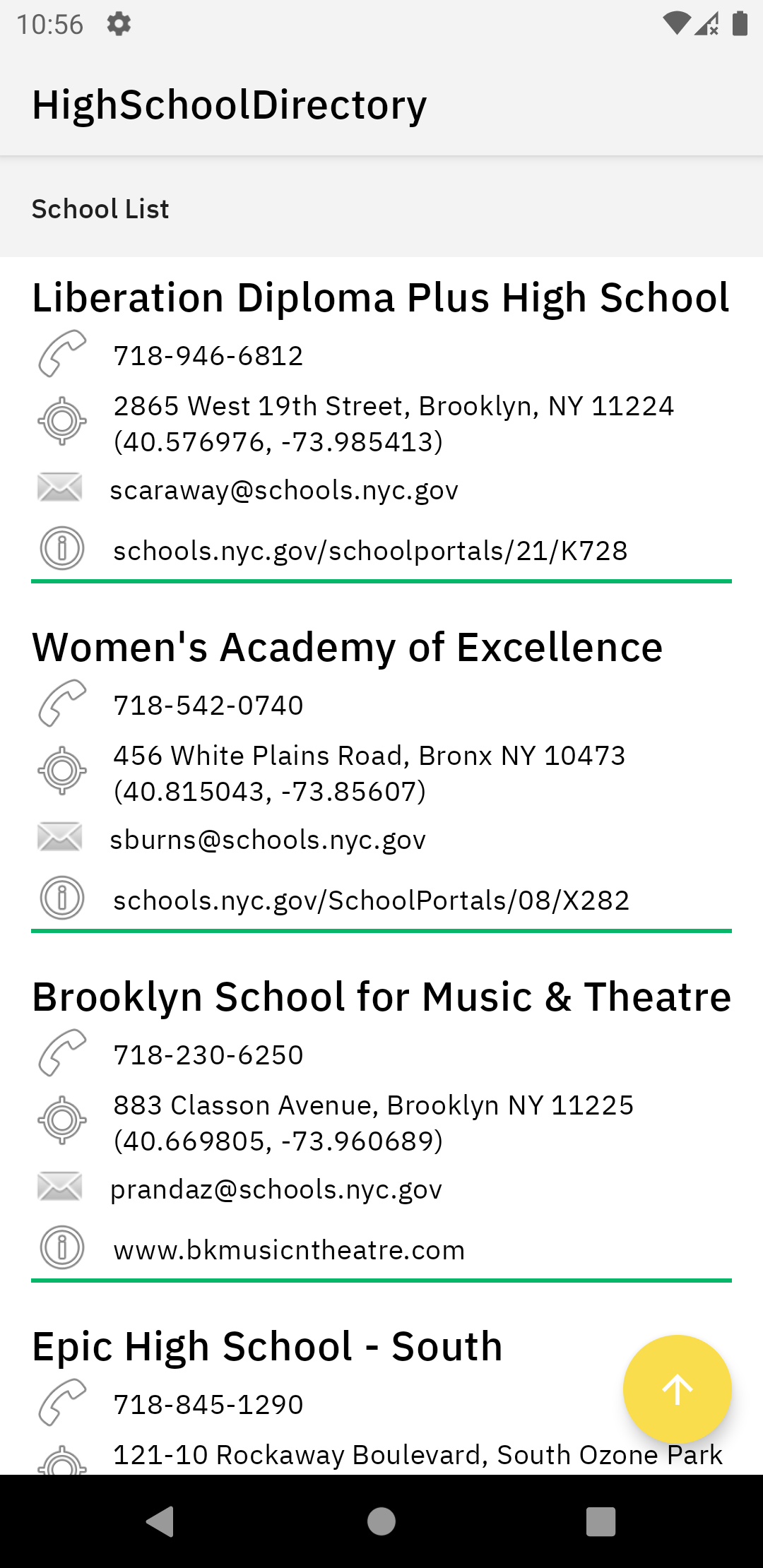Dial 718-230-6250

(208, 1055)
